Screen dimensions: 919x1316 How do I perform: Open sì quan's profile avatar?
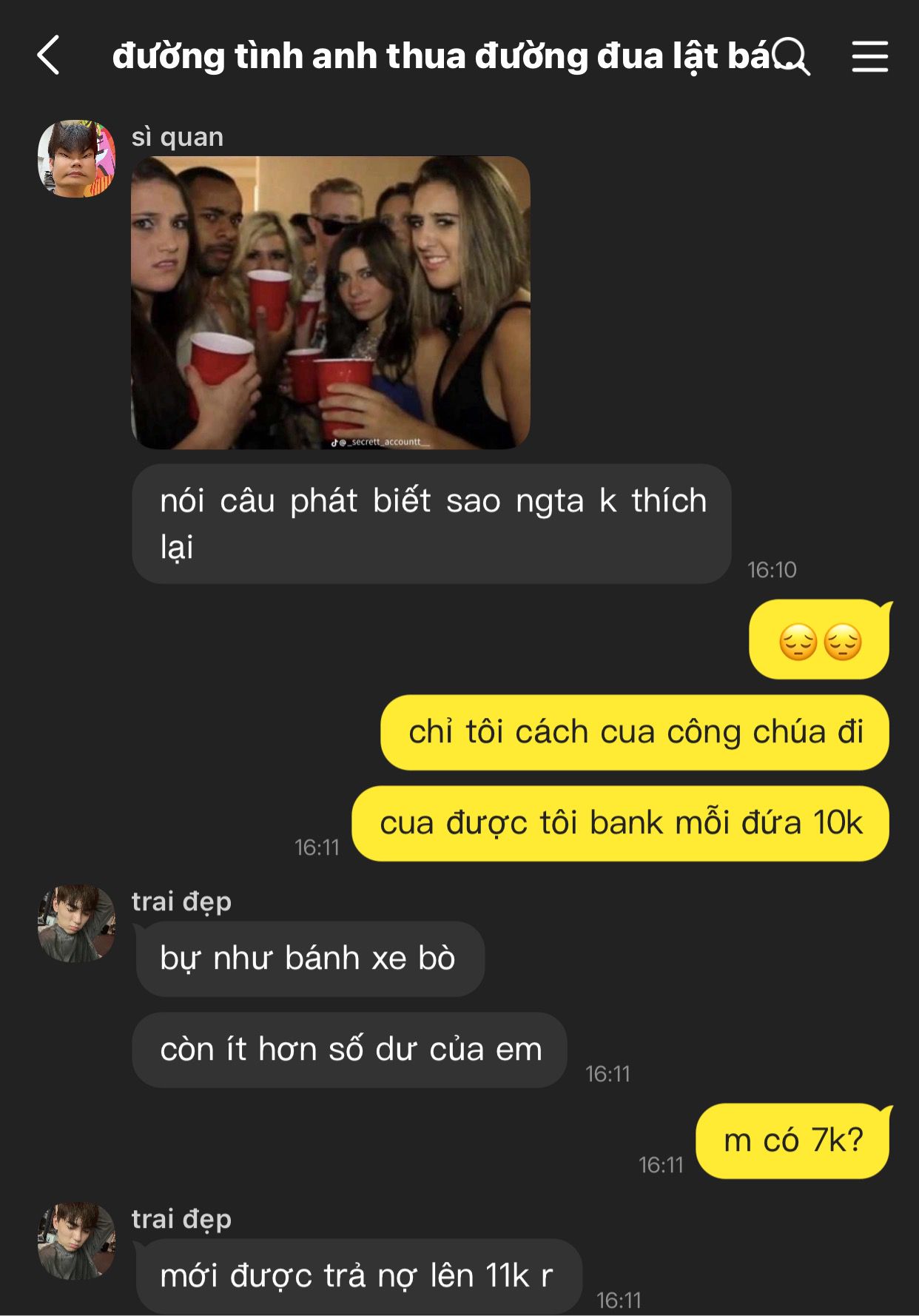(x=76, y=158)
